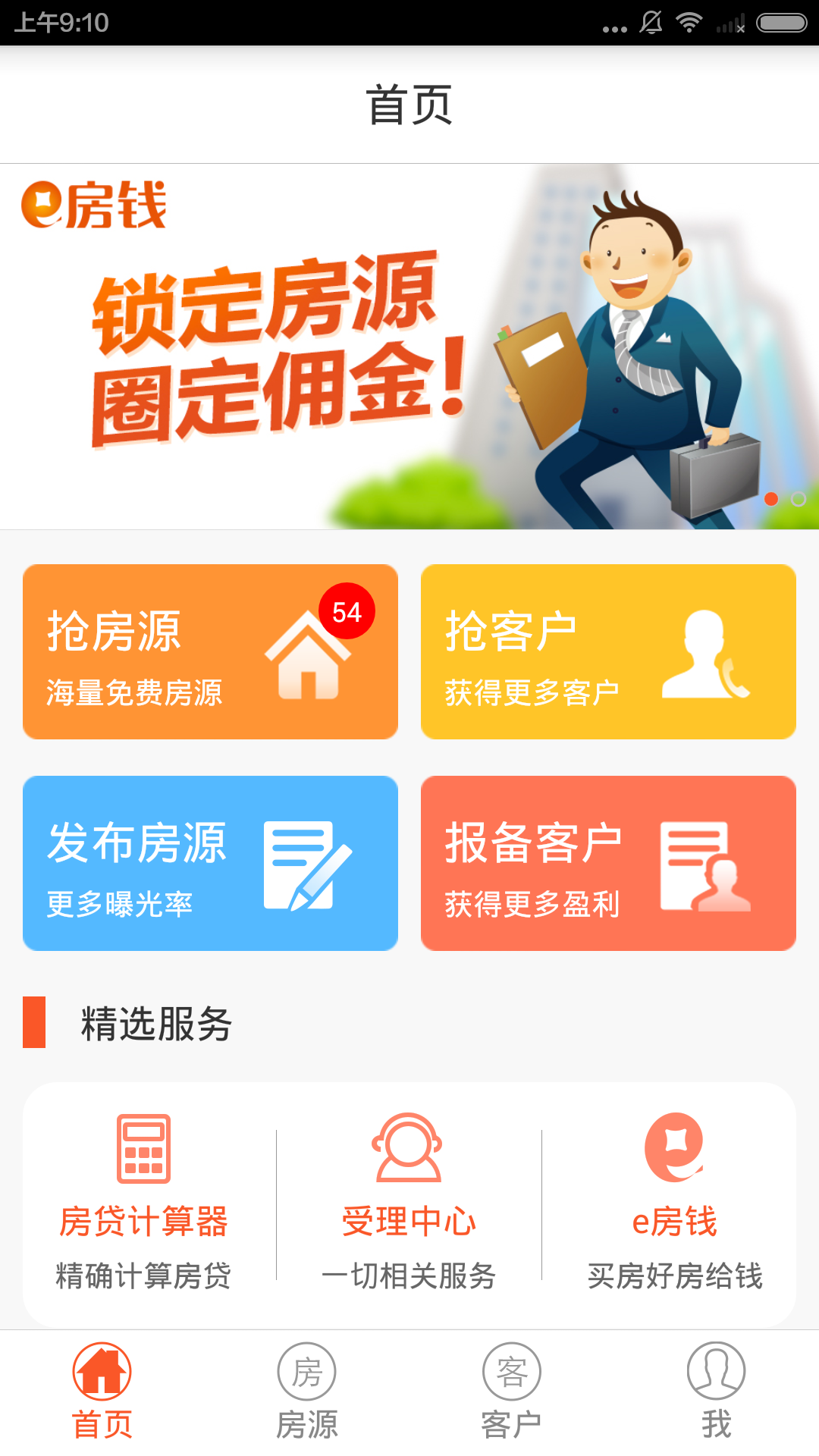Tap the 发布房源 card
The width and height of the screenshot is (819, 1456).
[x=210, y=863]
